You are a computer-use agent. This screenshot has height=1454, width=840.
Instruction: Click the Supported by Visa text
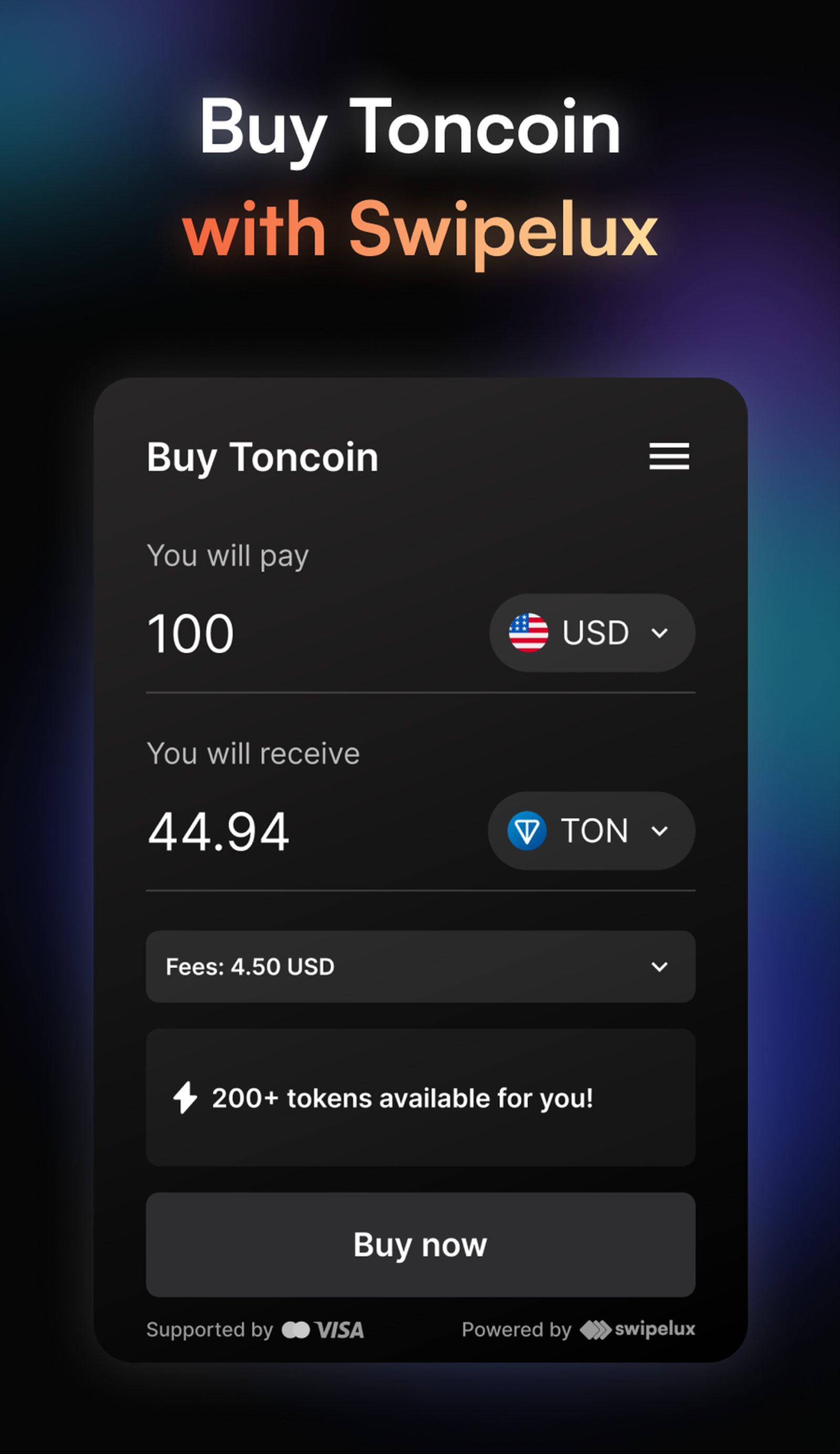coord(209,1330)
